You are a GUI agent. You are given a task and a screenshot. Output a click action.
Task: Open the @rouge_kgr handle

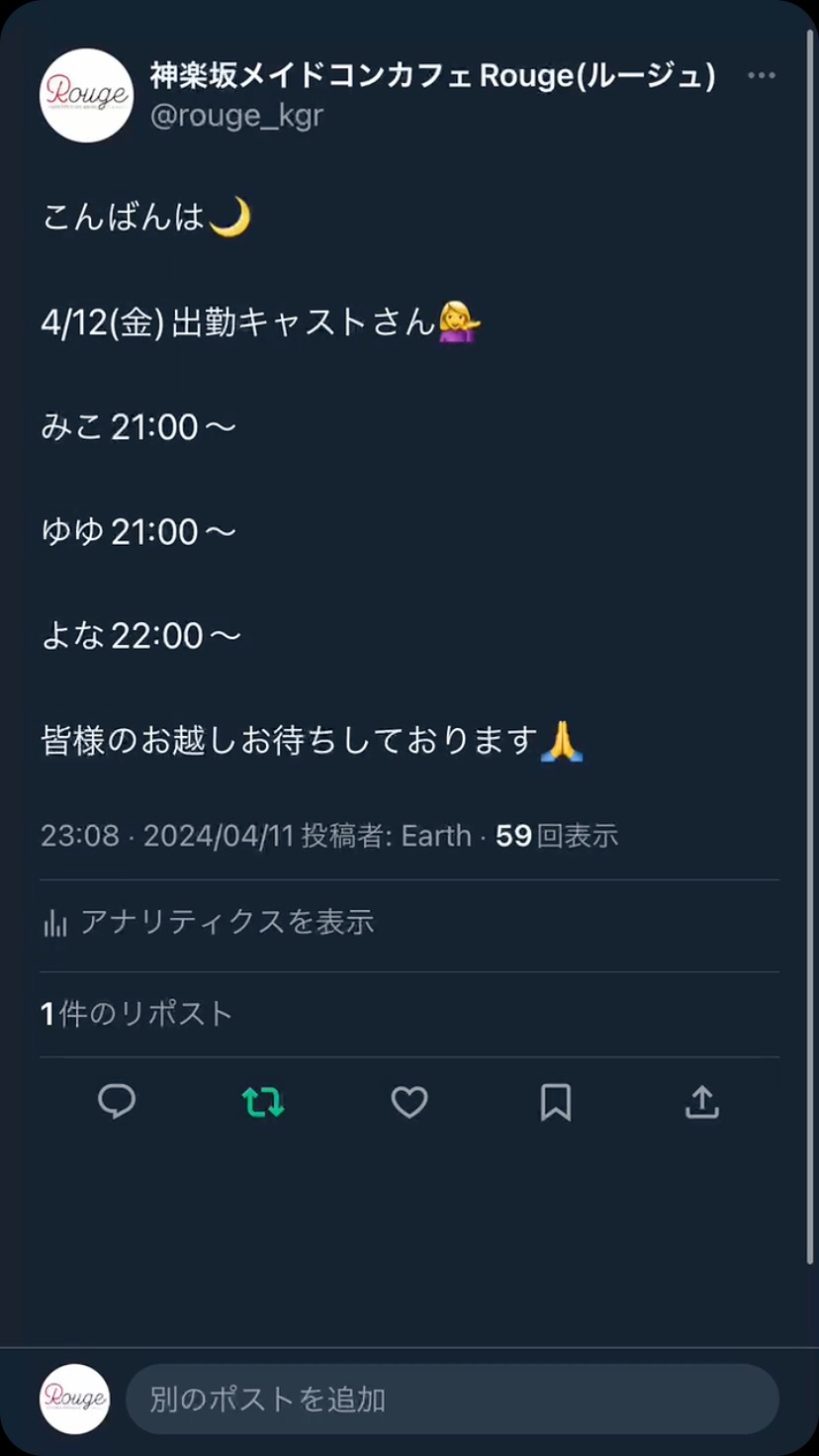236,116
